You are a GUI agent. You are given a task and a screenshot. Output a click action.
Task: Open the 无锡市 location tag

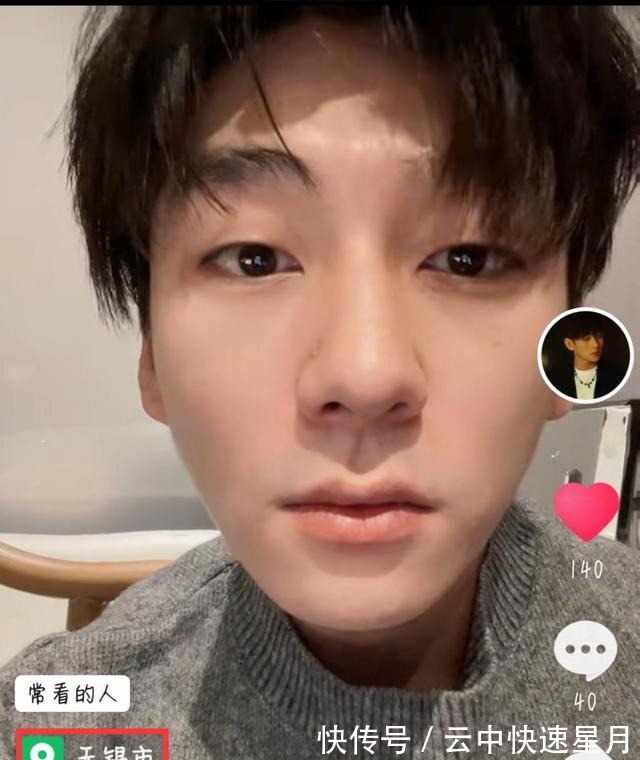tap(92, 746)
